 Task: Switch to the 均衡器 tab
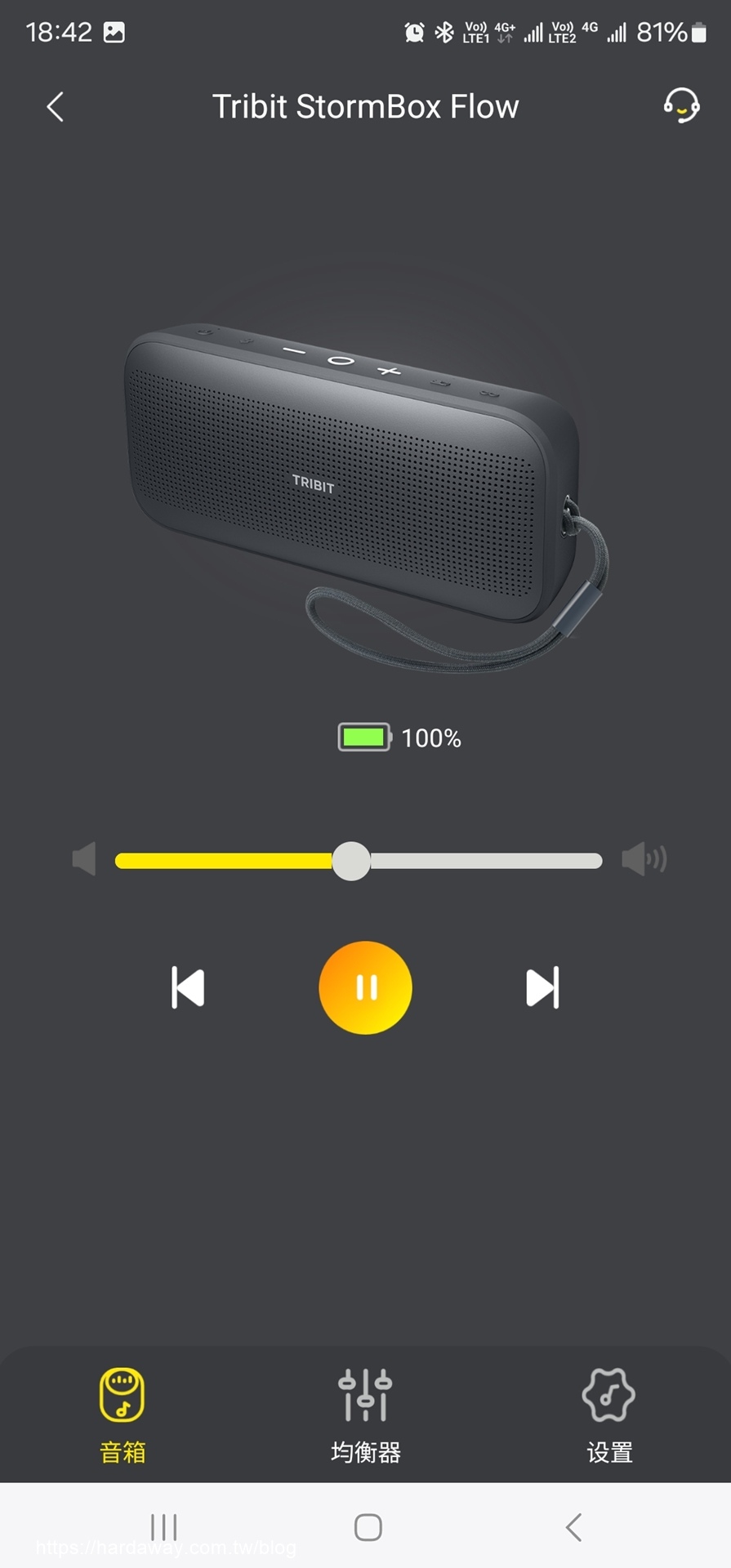point(365,1416)
